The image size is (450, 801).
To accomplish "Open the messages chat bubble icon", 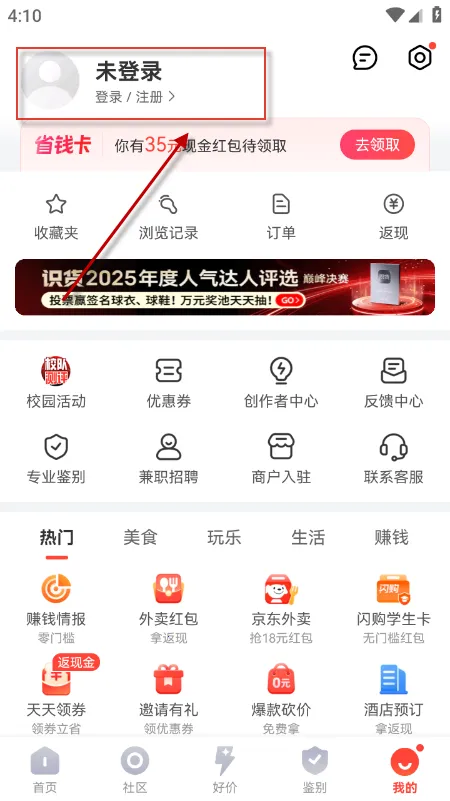I will point(365,58).
